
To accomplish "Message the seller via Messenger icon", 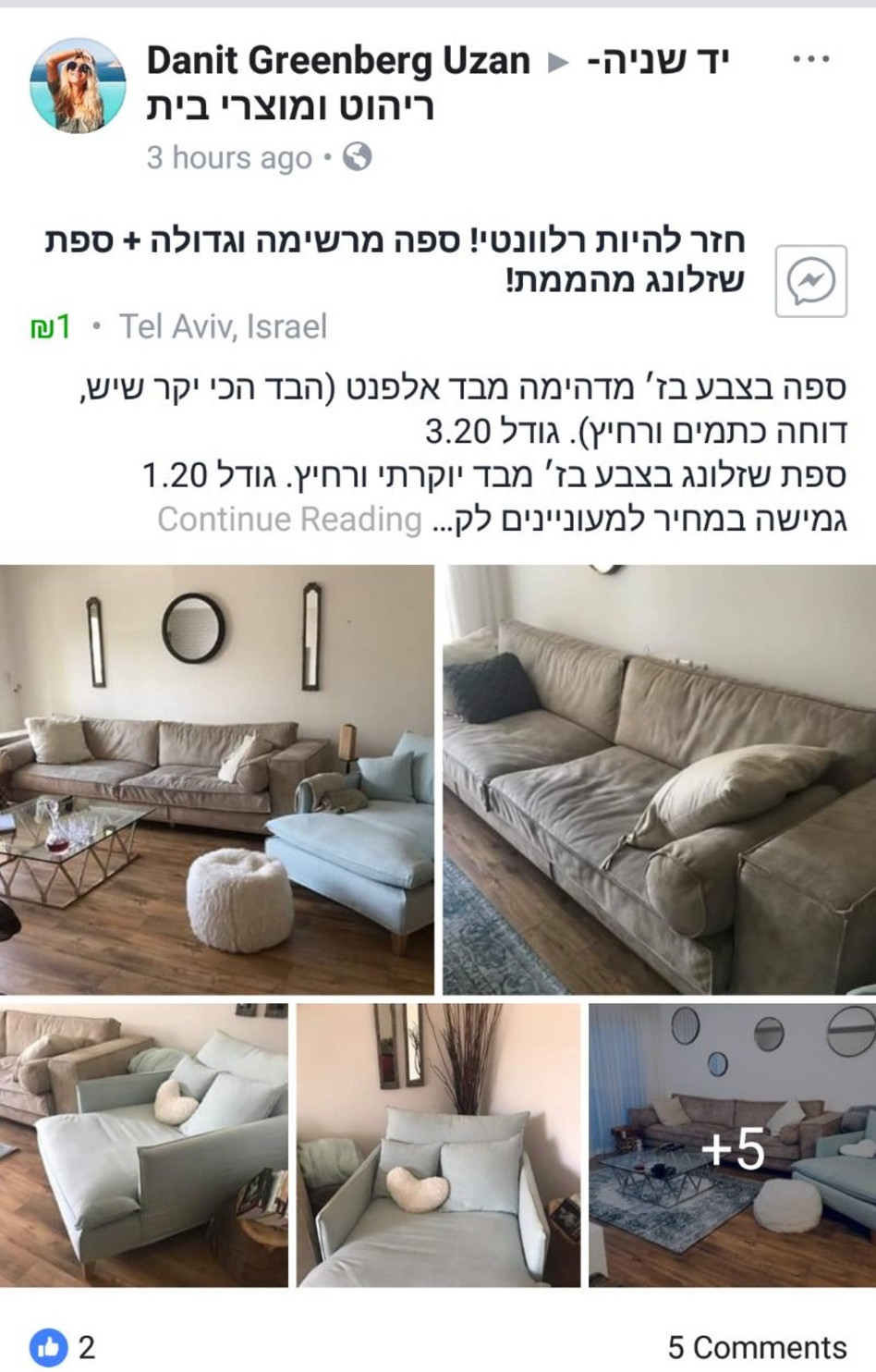I will (810, 281).
